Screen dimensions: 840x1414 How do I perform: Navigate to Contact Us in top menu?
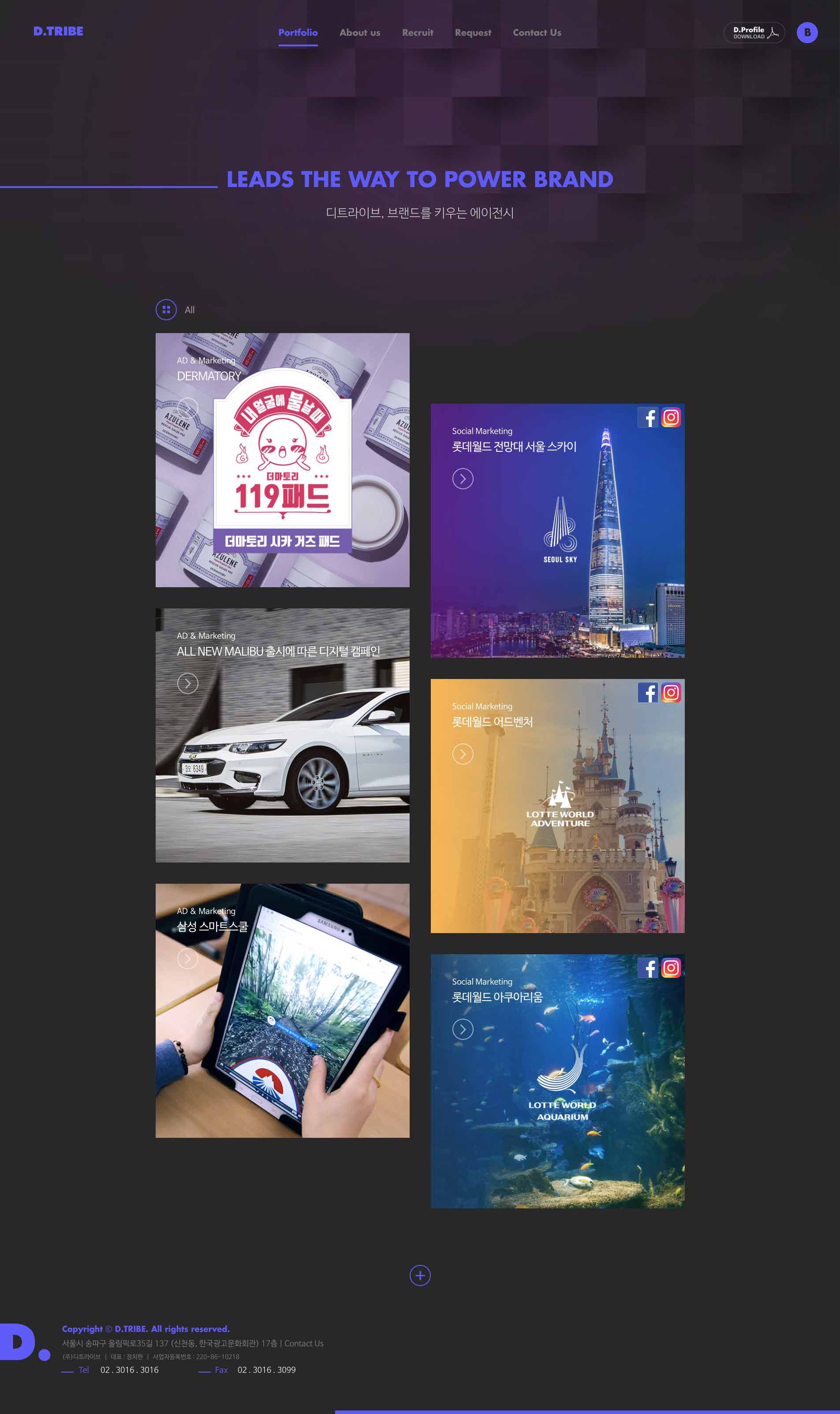[x=537, y=32]
